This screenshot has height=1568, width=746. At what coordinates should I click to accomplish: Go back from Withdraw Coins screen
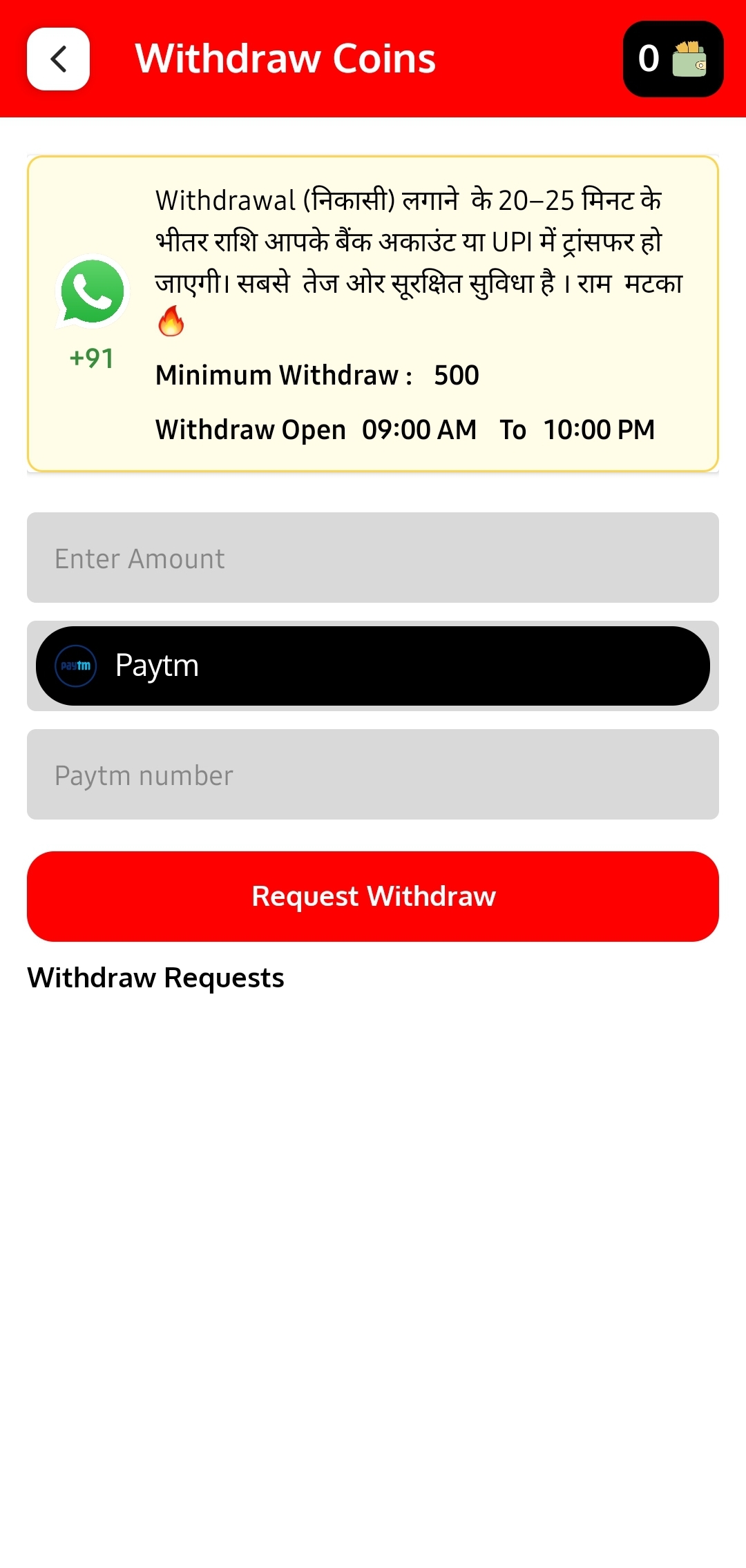coord(59,59)
